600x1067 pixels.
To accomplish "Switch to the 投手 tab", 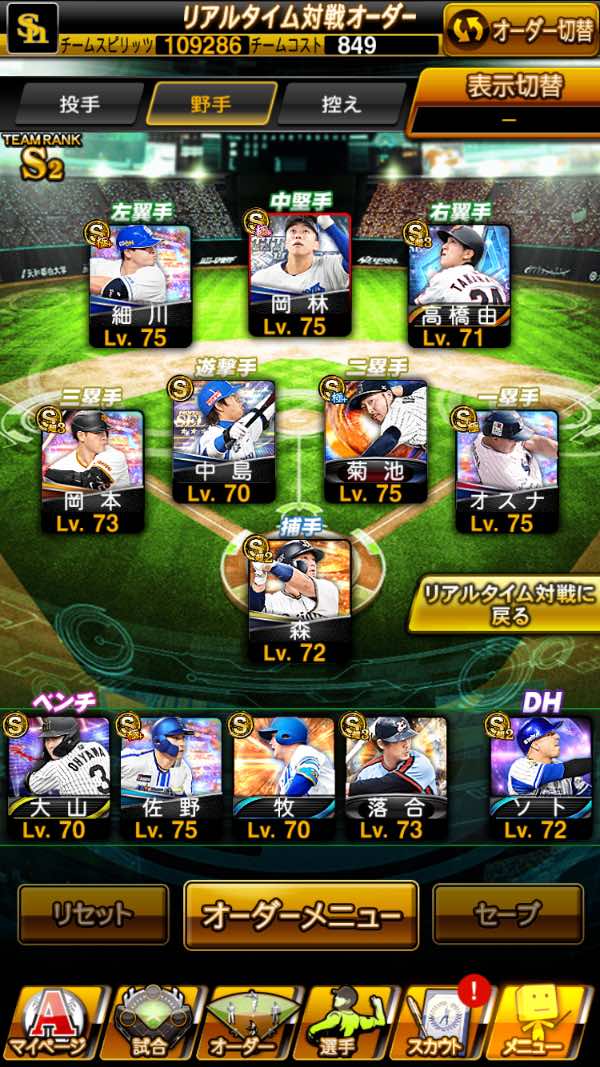I will pyautogui.click(x=80, y=104).
